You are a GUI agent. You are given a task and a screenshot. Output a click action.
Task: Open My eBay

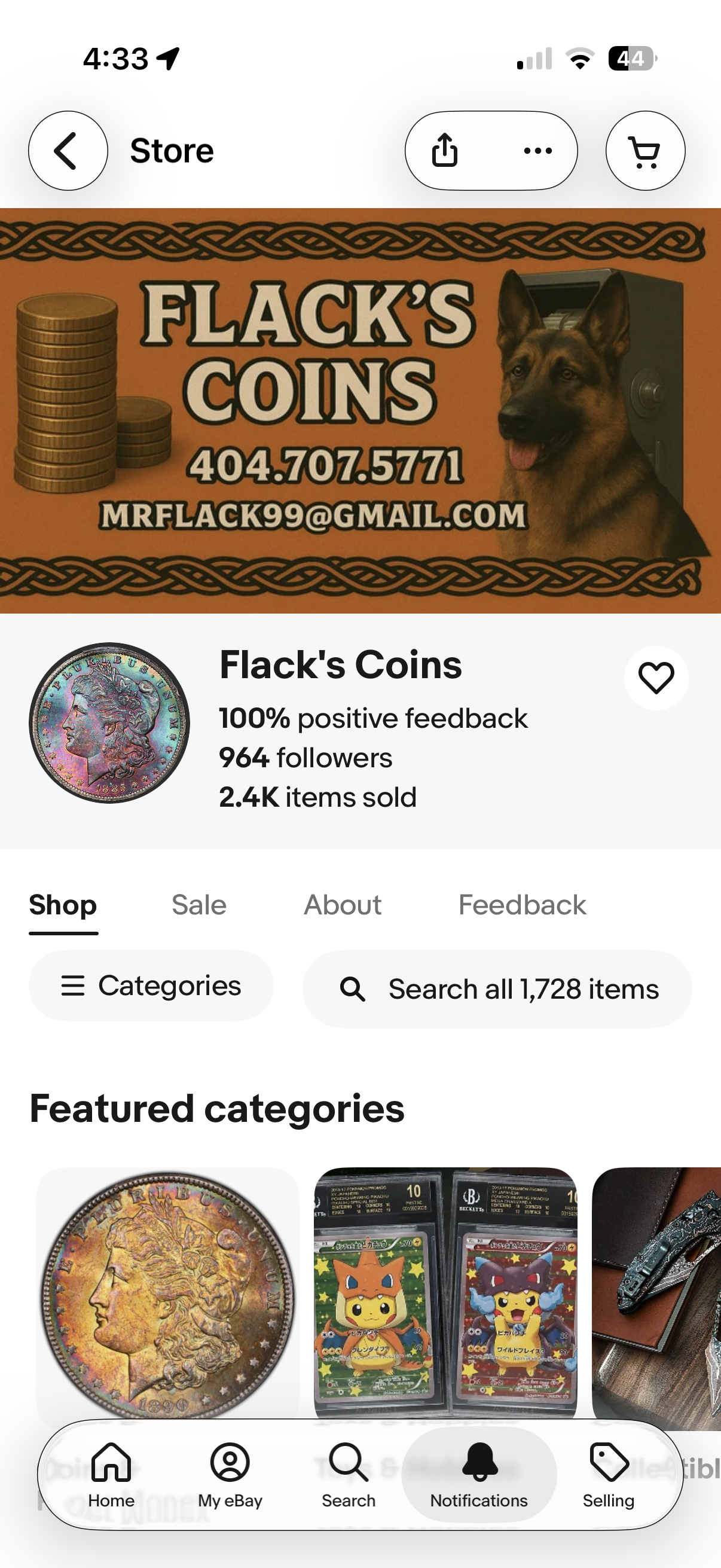click(230, 1474)
